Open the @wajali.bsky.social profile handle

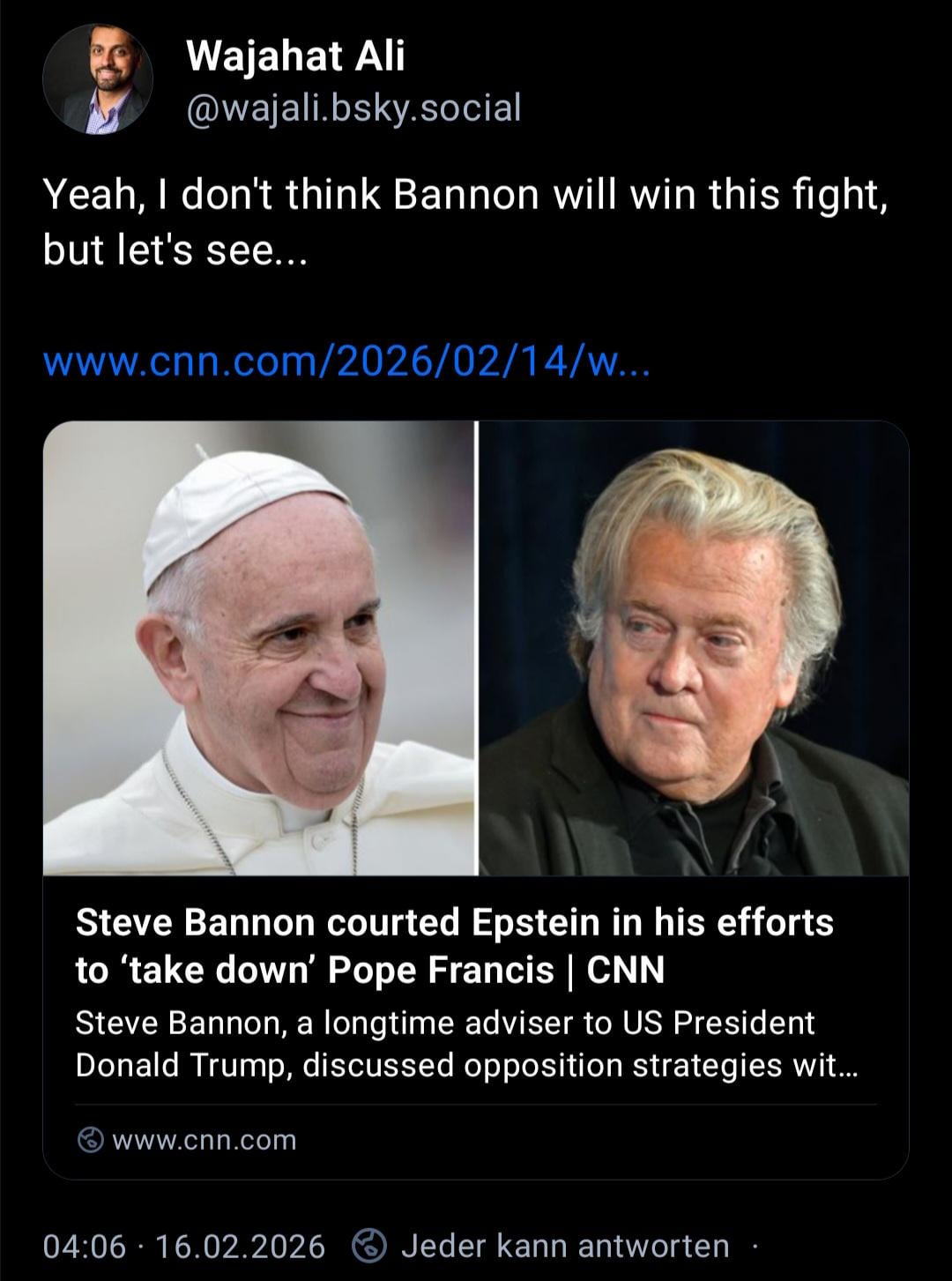coord(353,108)
